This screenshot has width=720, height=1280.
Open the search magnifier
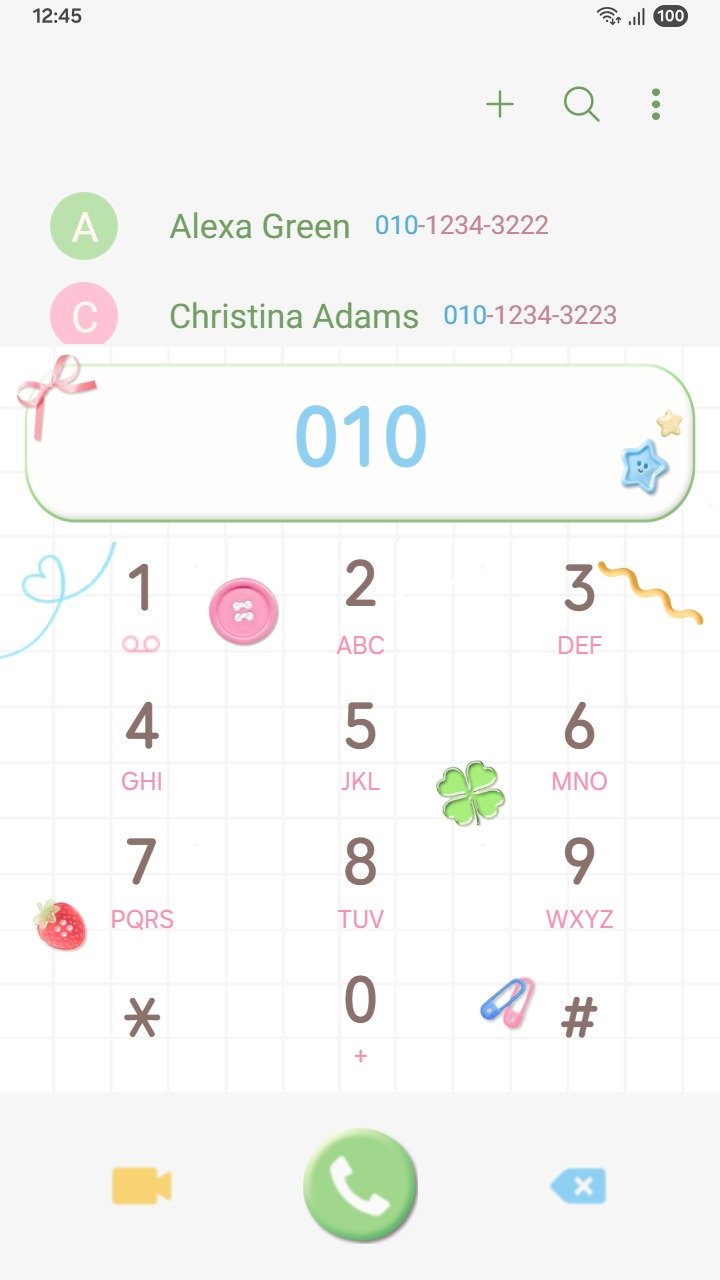tap(581, 104)
